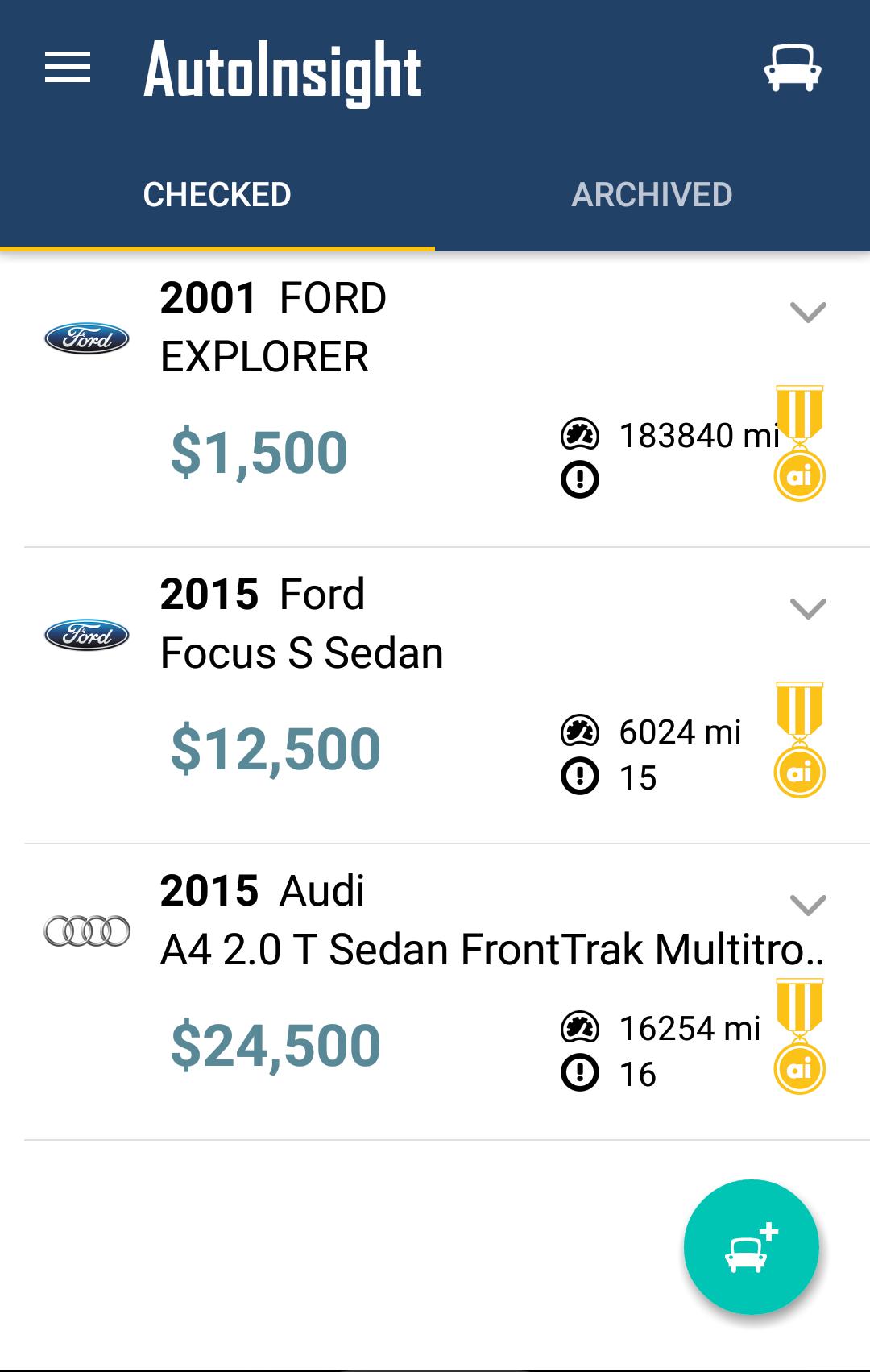Click the alert icon on the Focus S Sedan
870x1372 pixels.
click(578, 777)
